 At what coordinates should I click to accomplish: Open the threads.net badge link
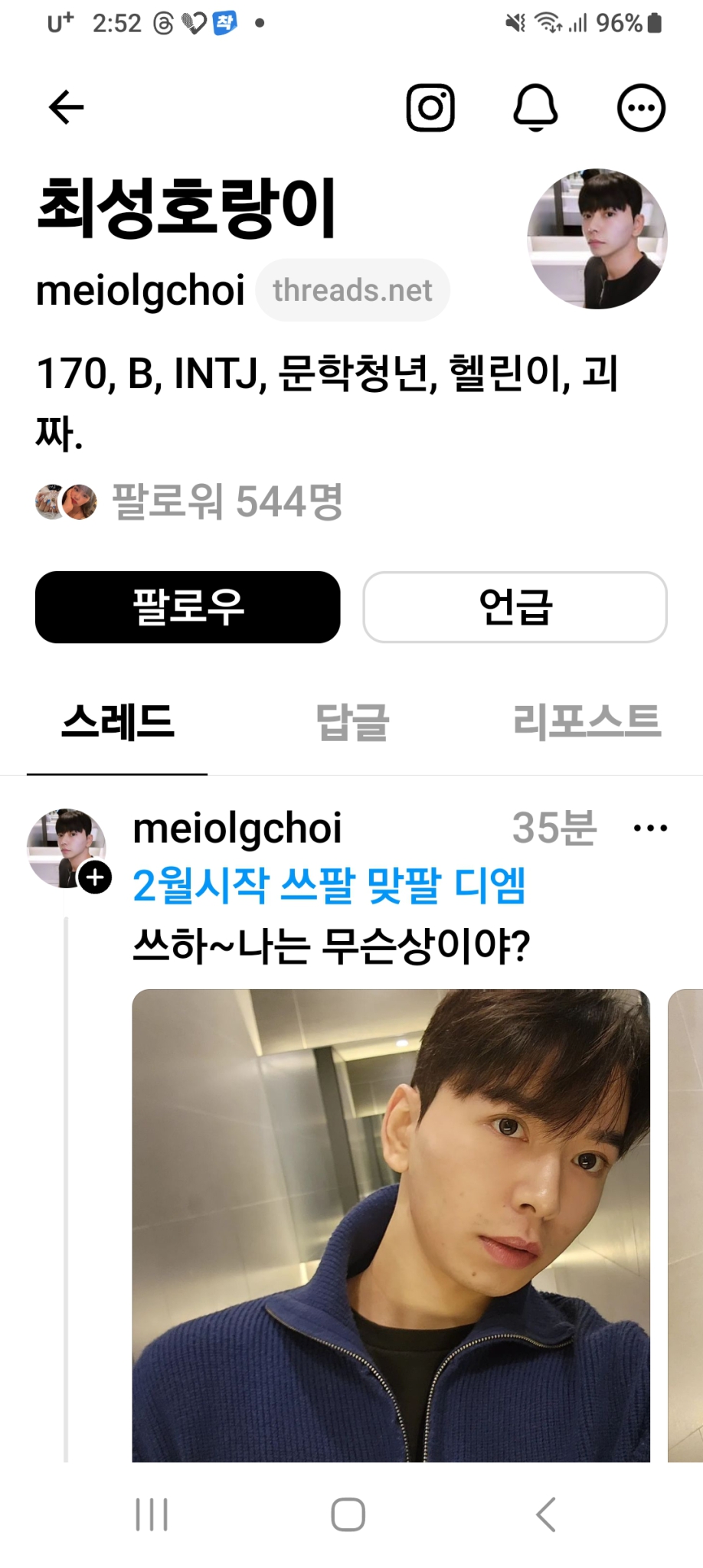[x=352, y=289]
